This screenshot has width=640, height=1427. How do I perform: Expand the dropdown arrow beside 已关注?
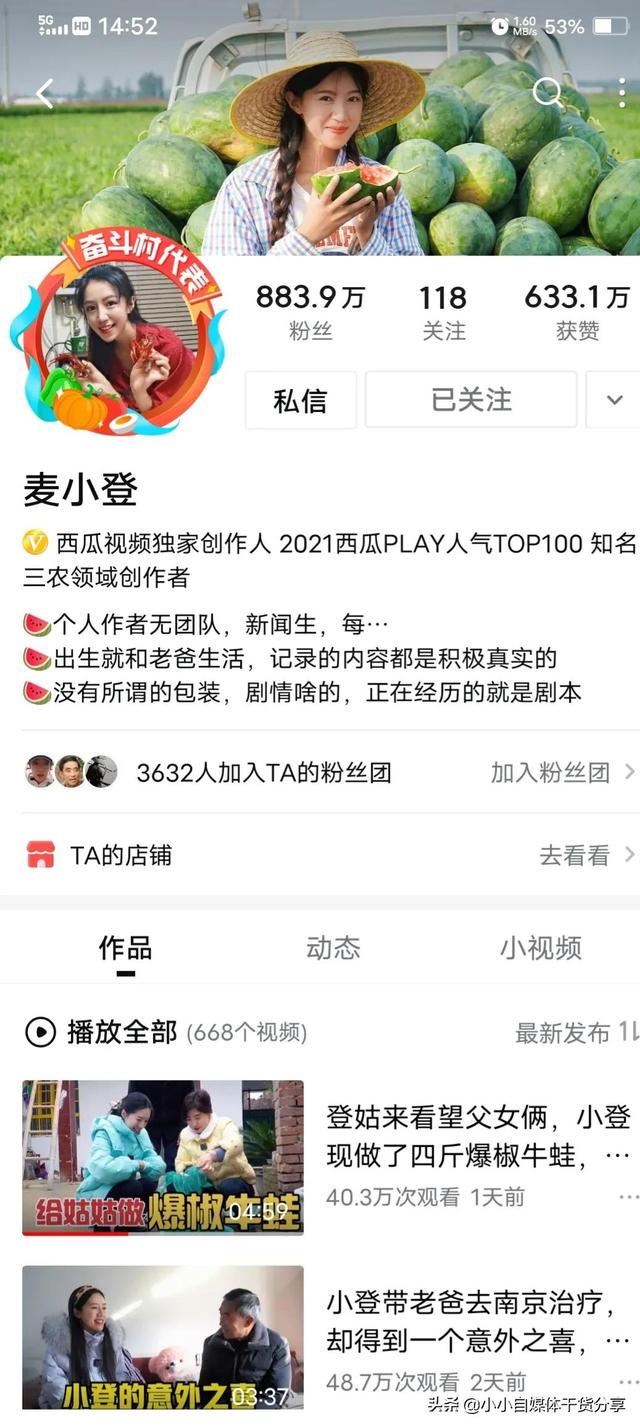pyautogui.click(x=613, y=400)
